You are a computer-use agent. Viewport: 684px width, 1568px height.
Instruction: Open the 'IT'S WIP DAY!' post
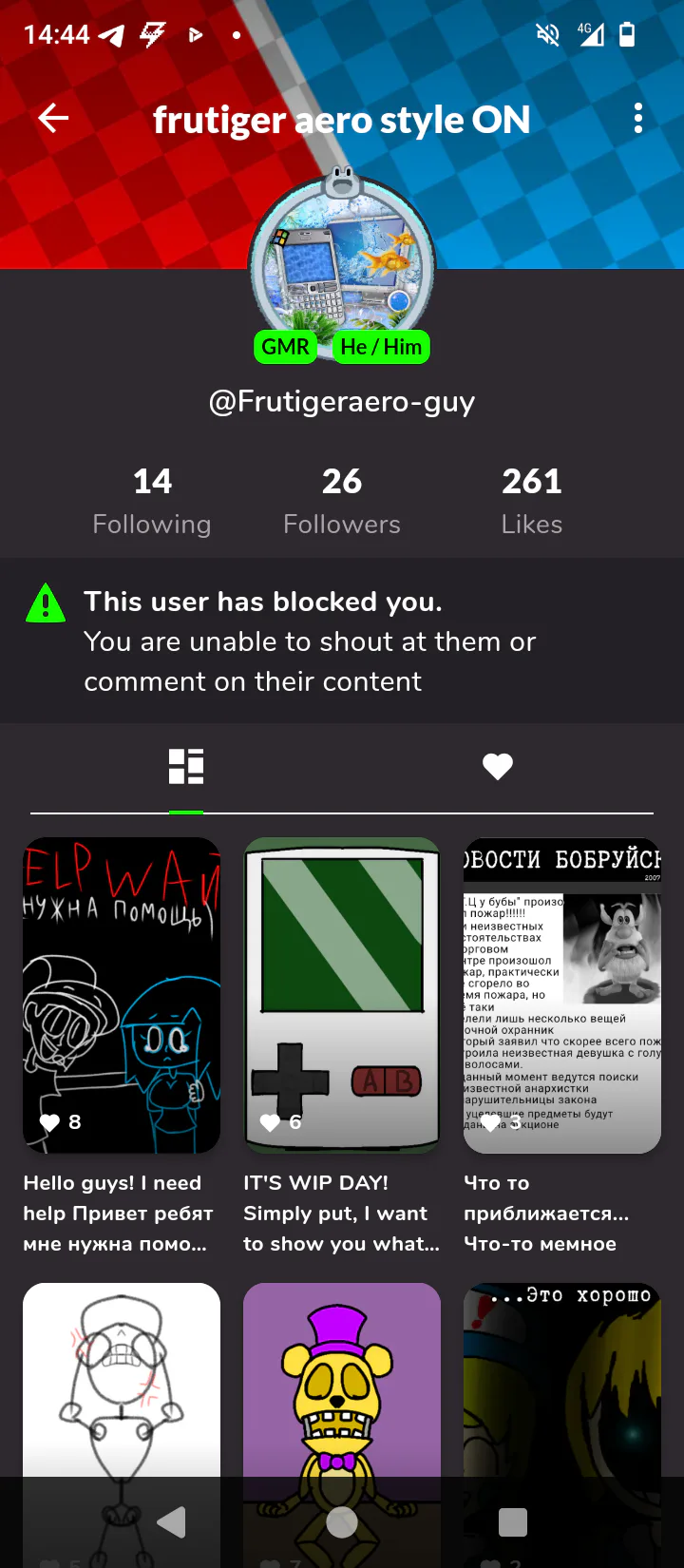pos(342,995)
